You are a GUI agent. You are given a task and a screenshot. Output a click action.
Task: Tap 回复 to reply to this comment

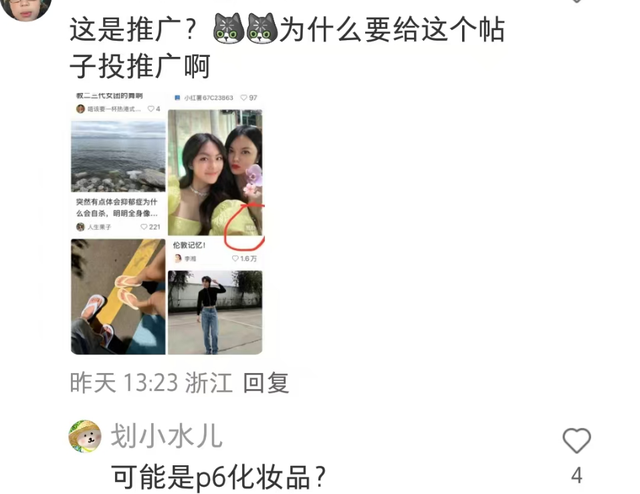pyautogui.click(x=266, y=382)
